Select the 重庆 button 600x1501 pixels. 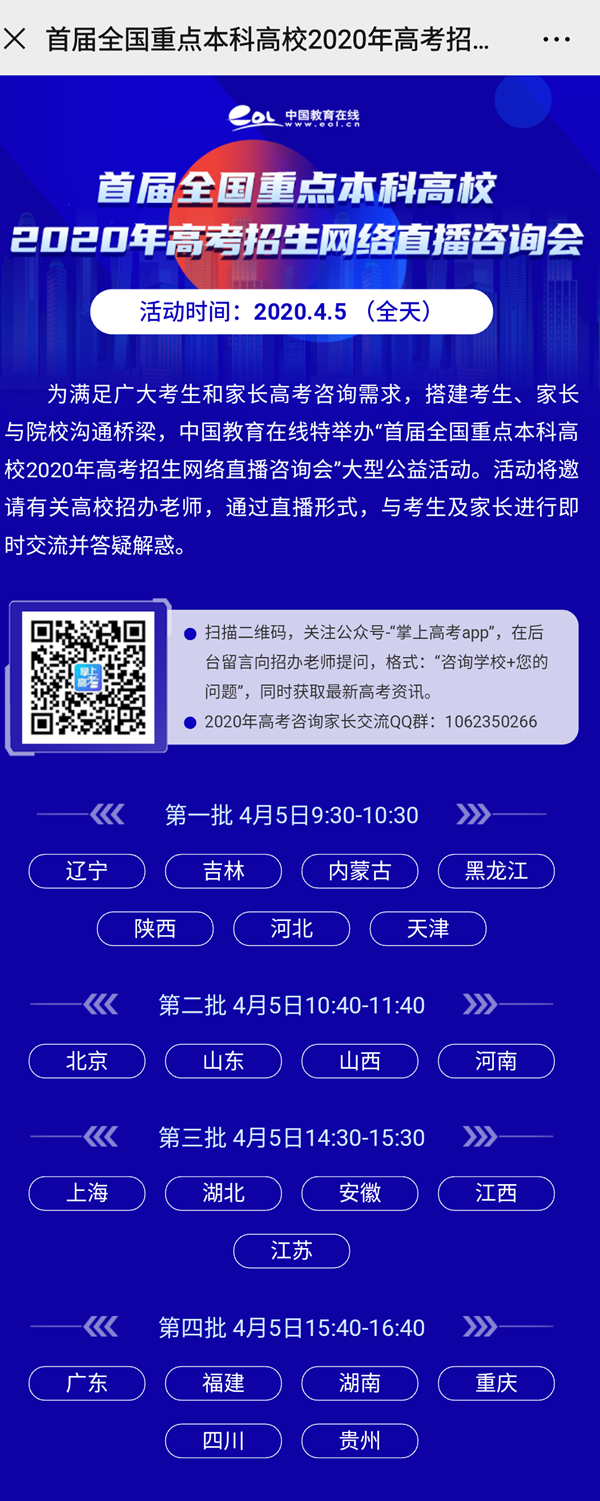[496, 1383]
